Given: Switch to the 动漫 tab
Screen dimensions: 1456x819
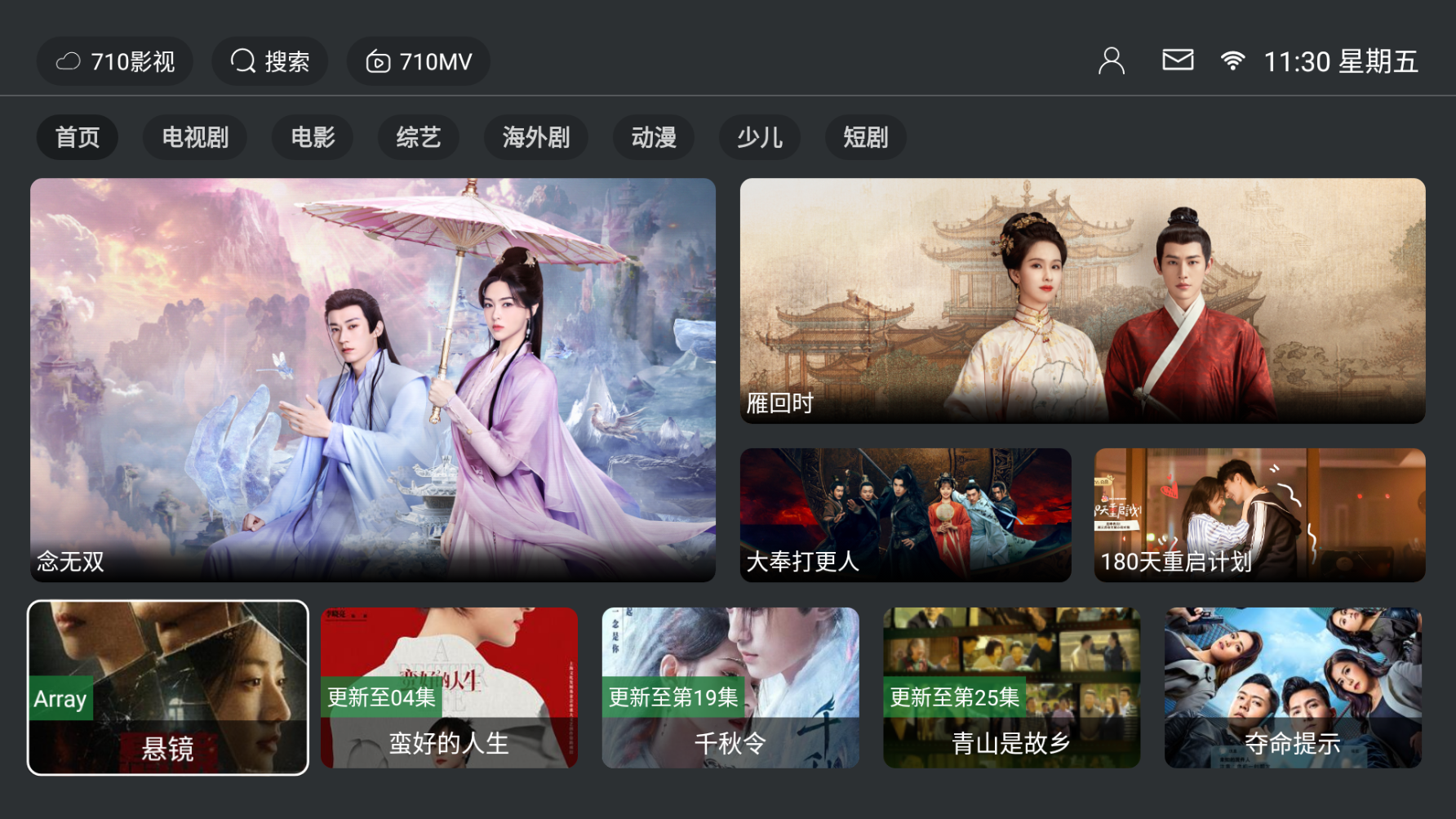Looking at the screenshot, I should click(x=653, y=137).
